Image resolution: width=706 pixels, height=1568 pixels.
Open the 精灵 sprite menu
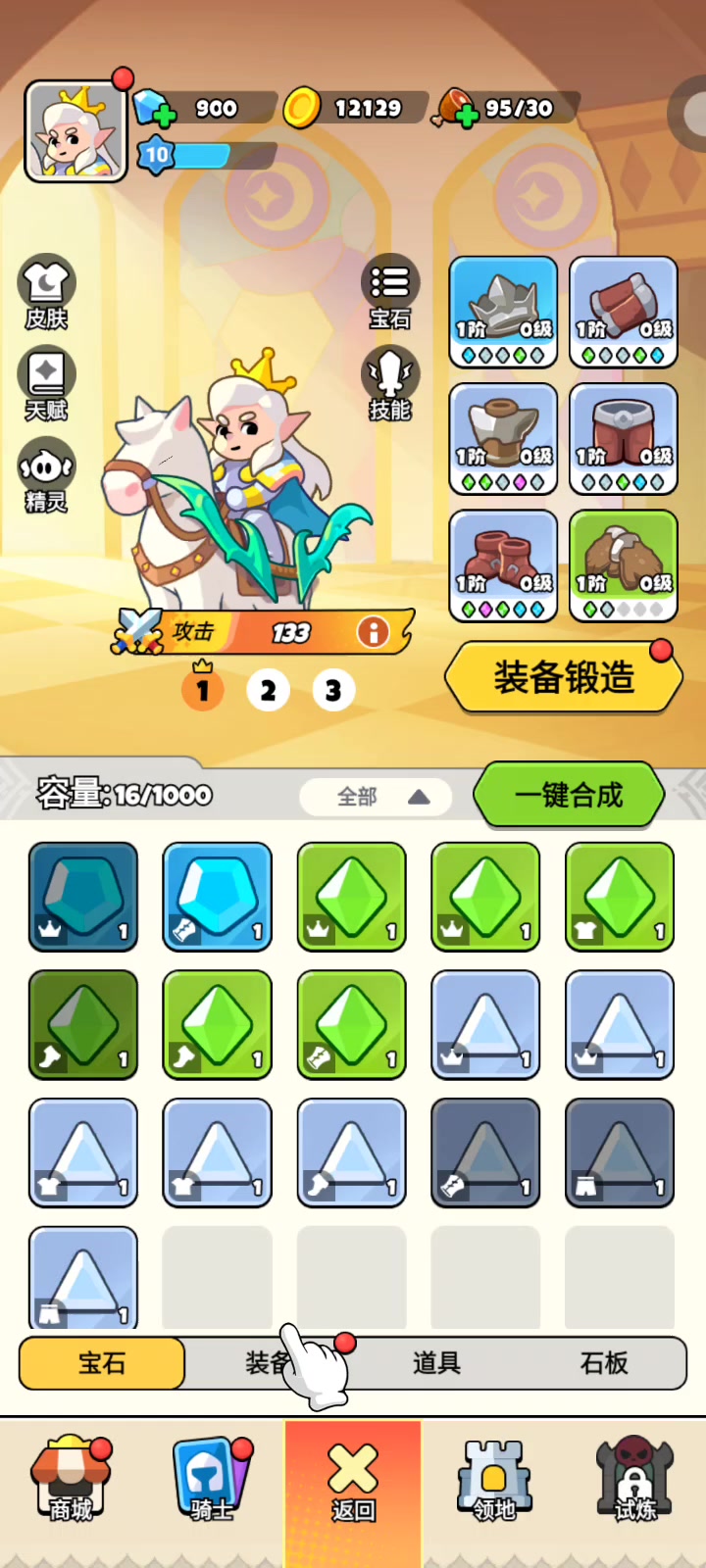[x=46, y=477]
